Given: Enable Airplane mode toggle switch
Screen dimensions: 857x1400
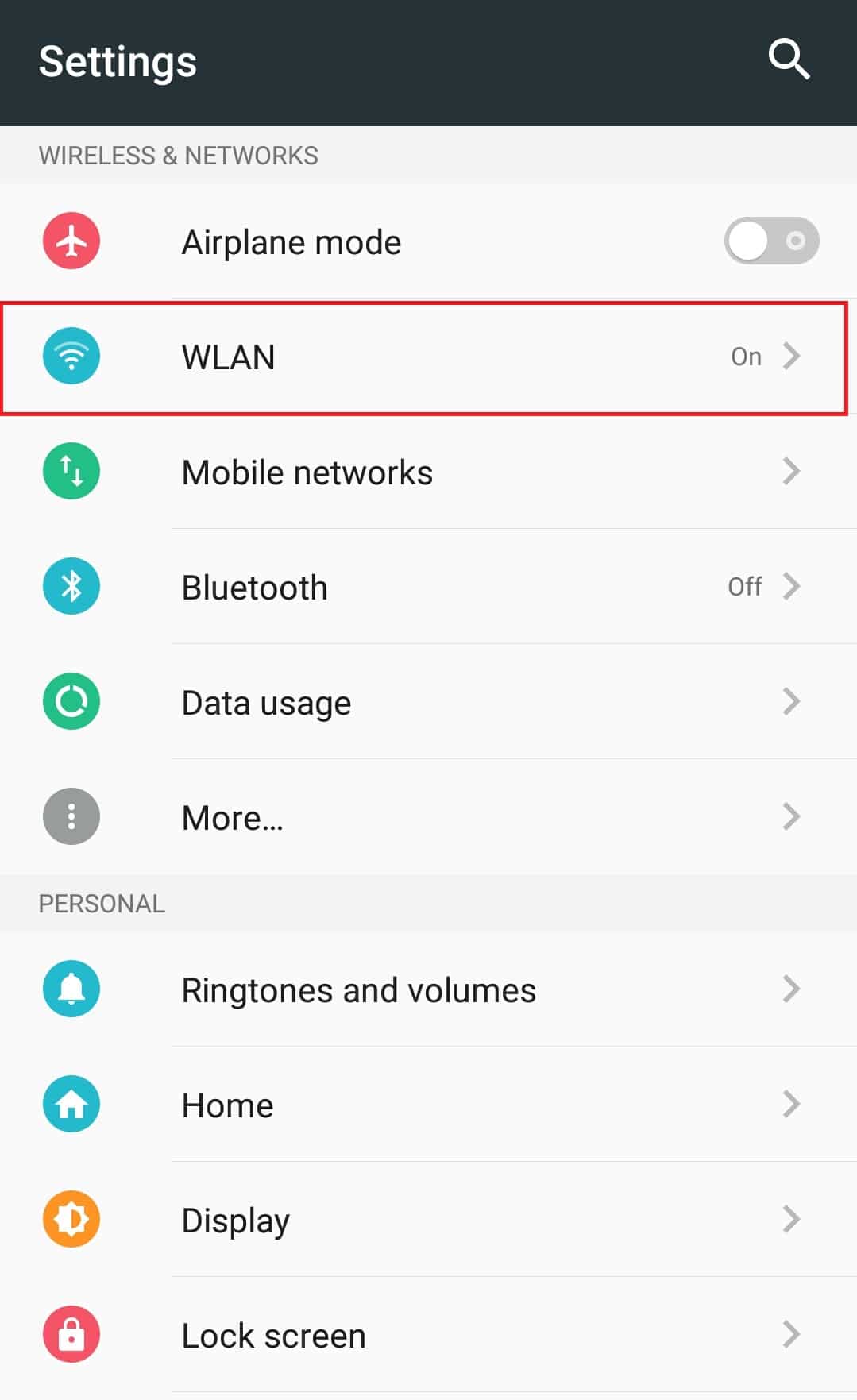Looking at the screenshot, I should [x=770, y=240].
